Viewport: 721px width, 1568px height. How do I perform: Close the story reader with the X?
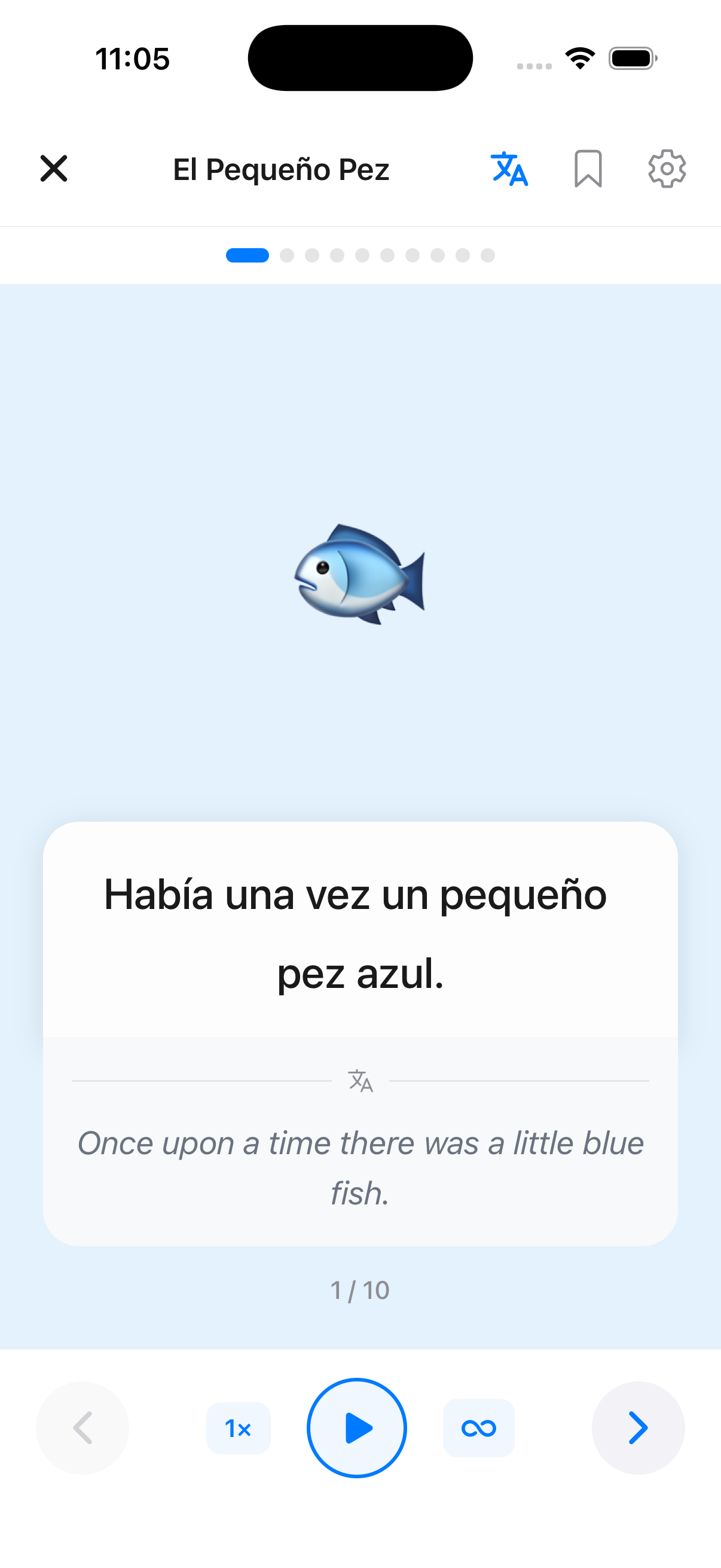click(x=54, y=169)
